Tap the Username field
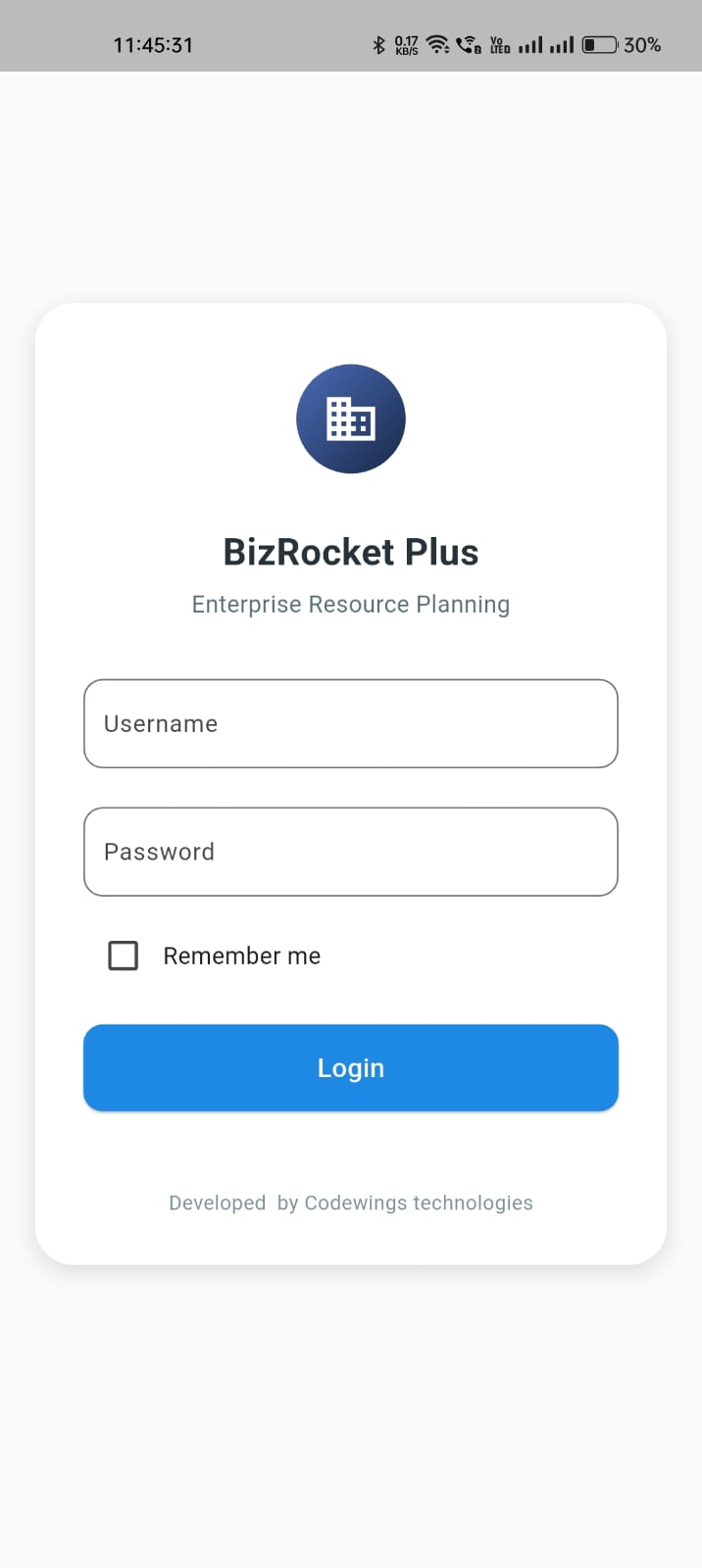Image resolution: width=702 pixels, height=1568 pixels. point(350,723)
